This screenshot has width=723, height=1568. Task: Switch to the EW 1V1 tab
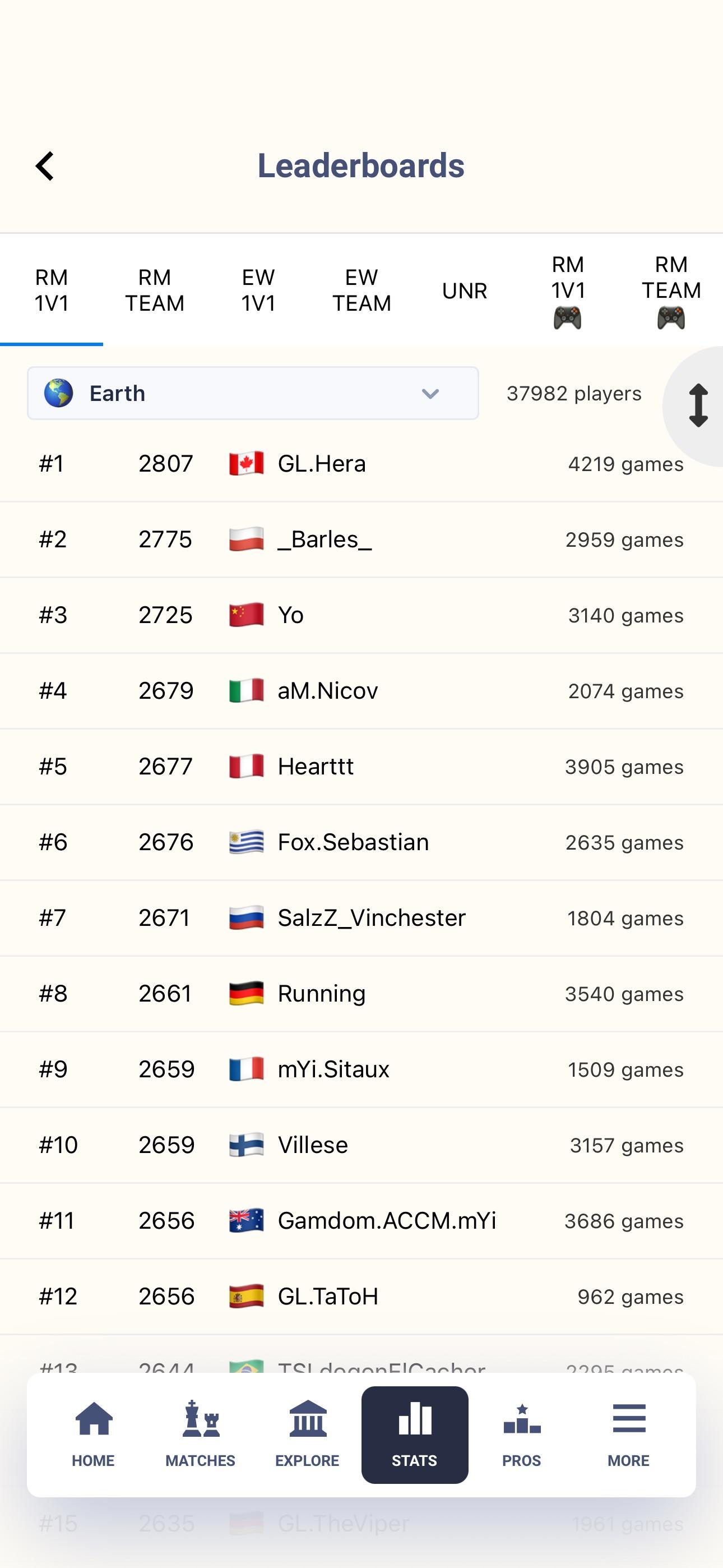(258, 290)
